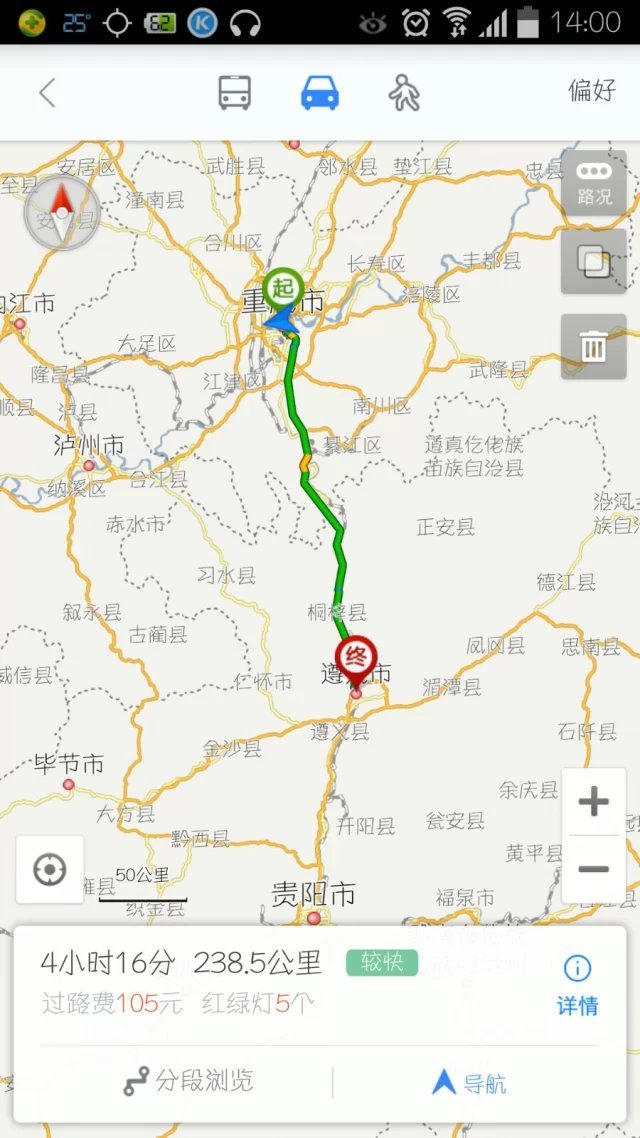
Task: Switch to the walking route mode
Action: coord(404,93)
